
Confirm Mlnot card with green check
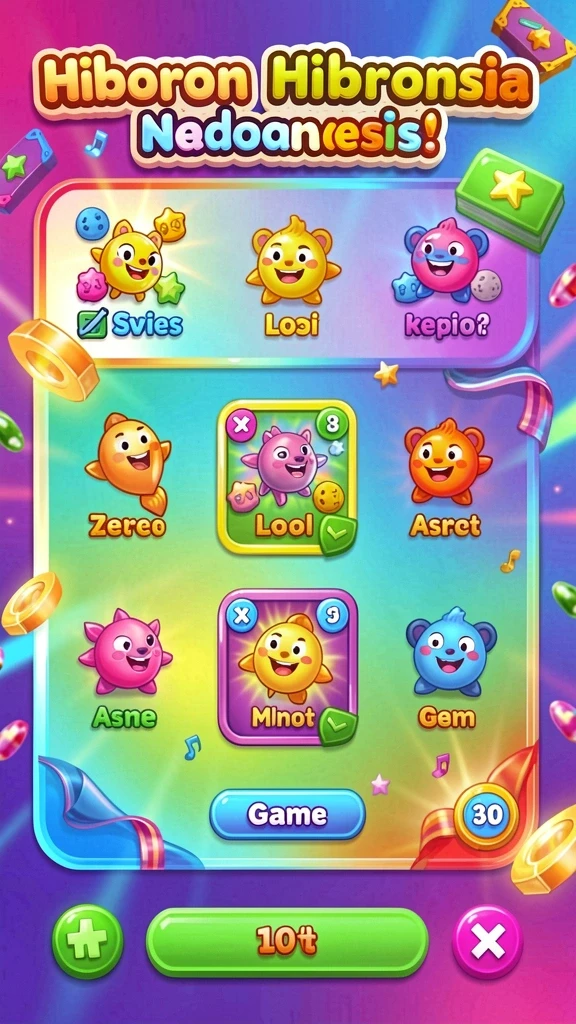coord(338,725)
